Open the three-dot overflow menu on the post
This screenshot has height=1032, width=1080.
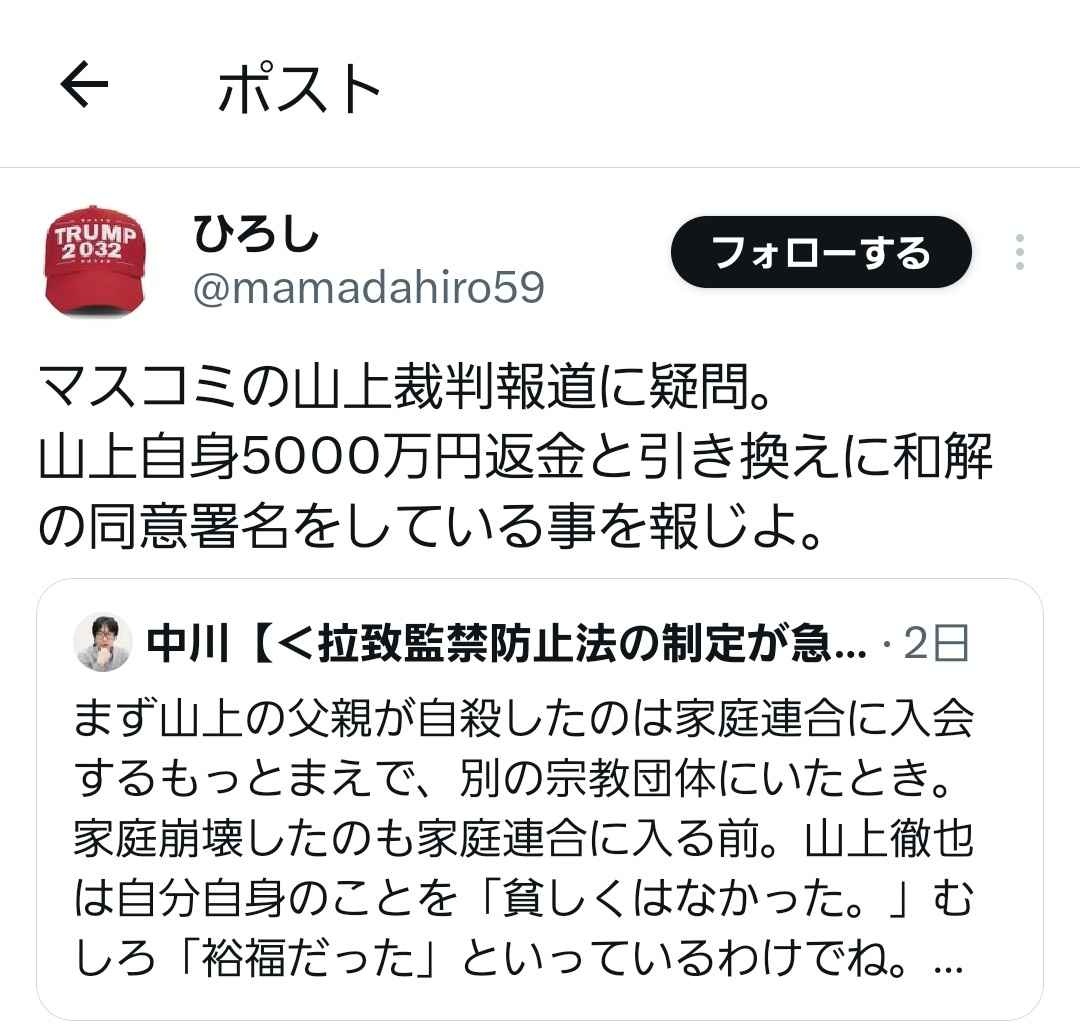[1020, 252]
